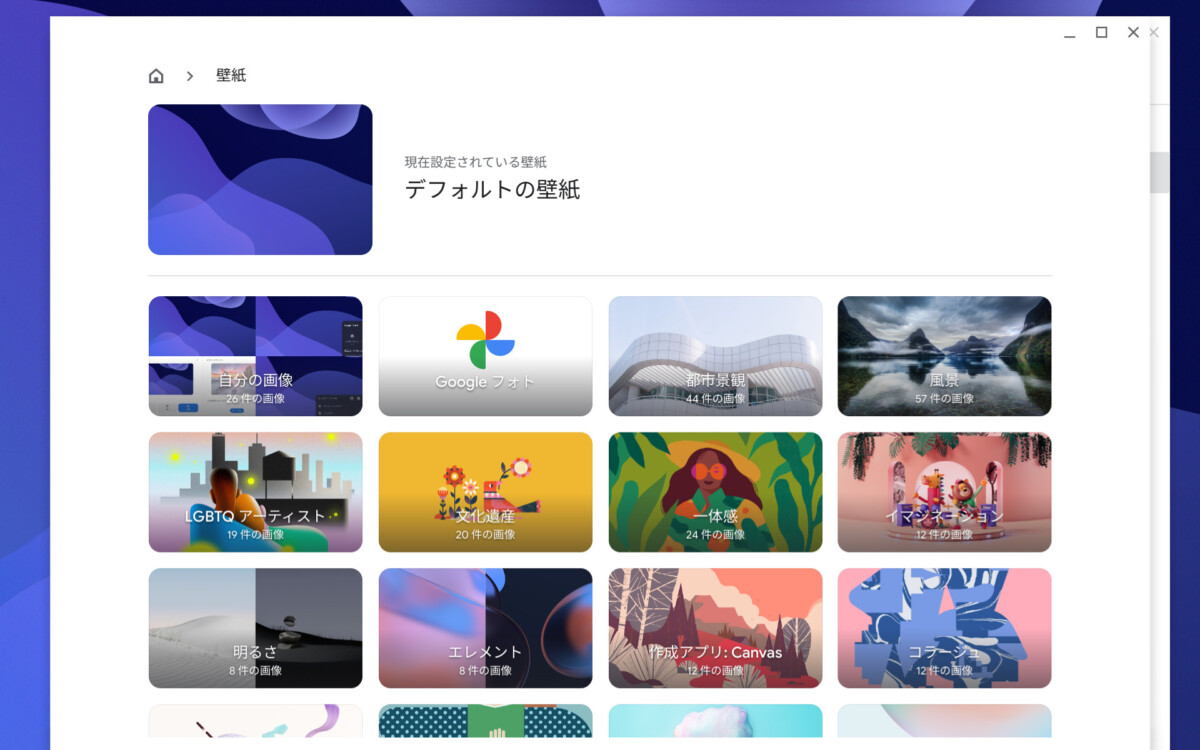Select the エレメント wallpaper category
Screen dimensions: 1200x750
point(485,628)
